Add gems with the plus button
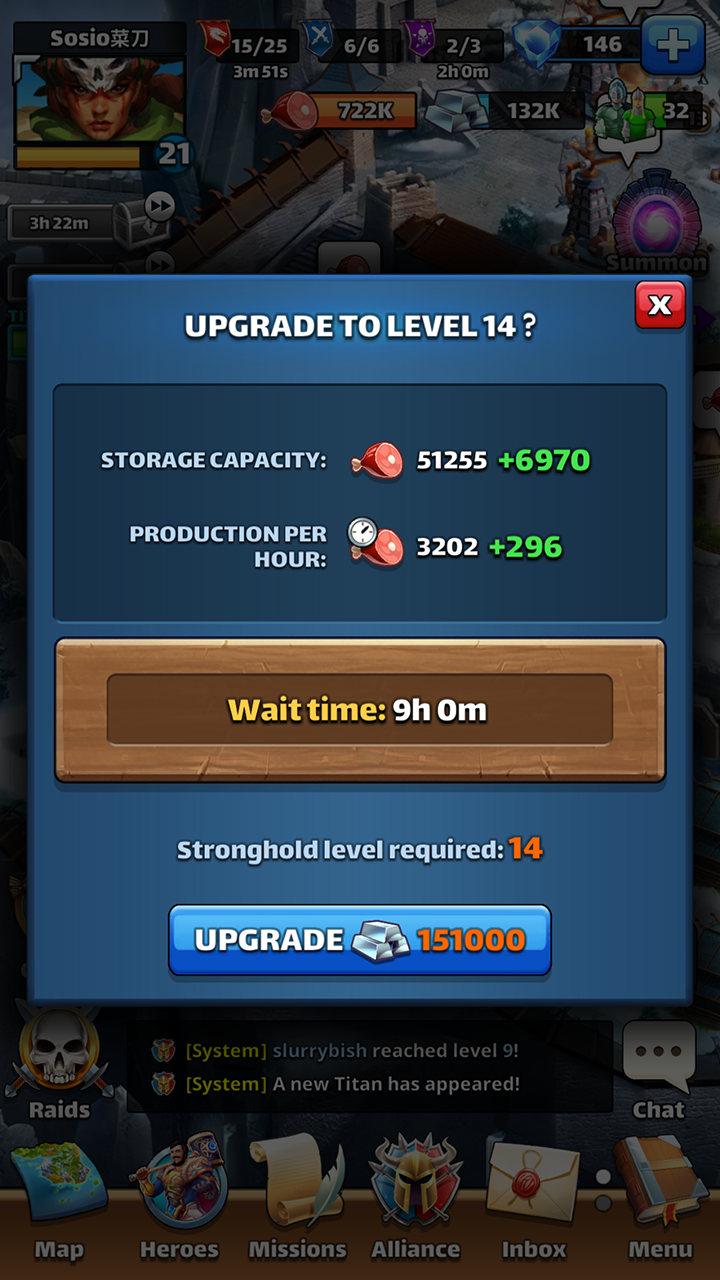 coord(672,45)
